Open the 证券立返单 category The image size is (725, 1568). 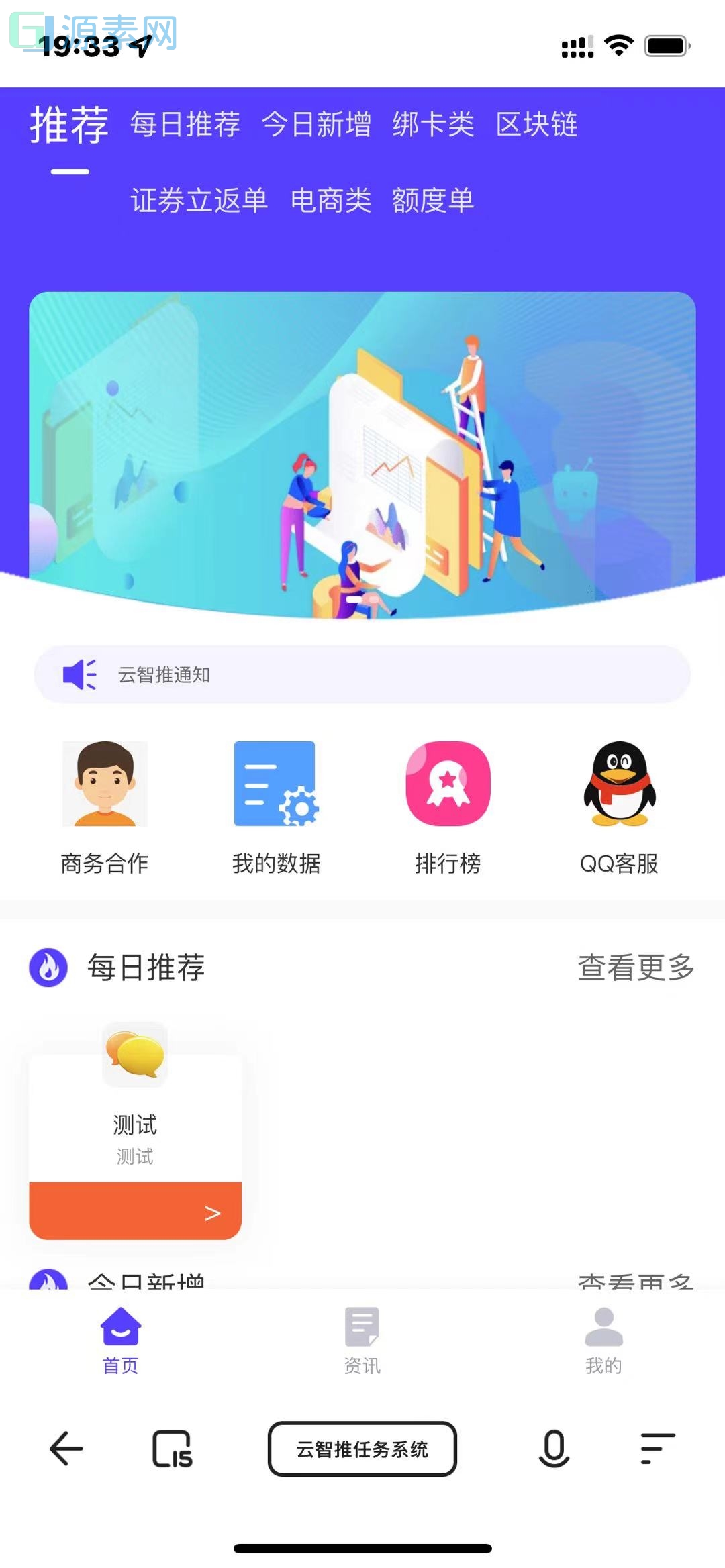pyautogui.click(x=199, y=201)
